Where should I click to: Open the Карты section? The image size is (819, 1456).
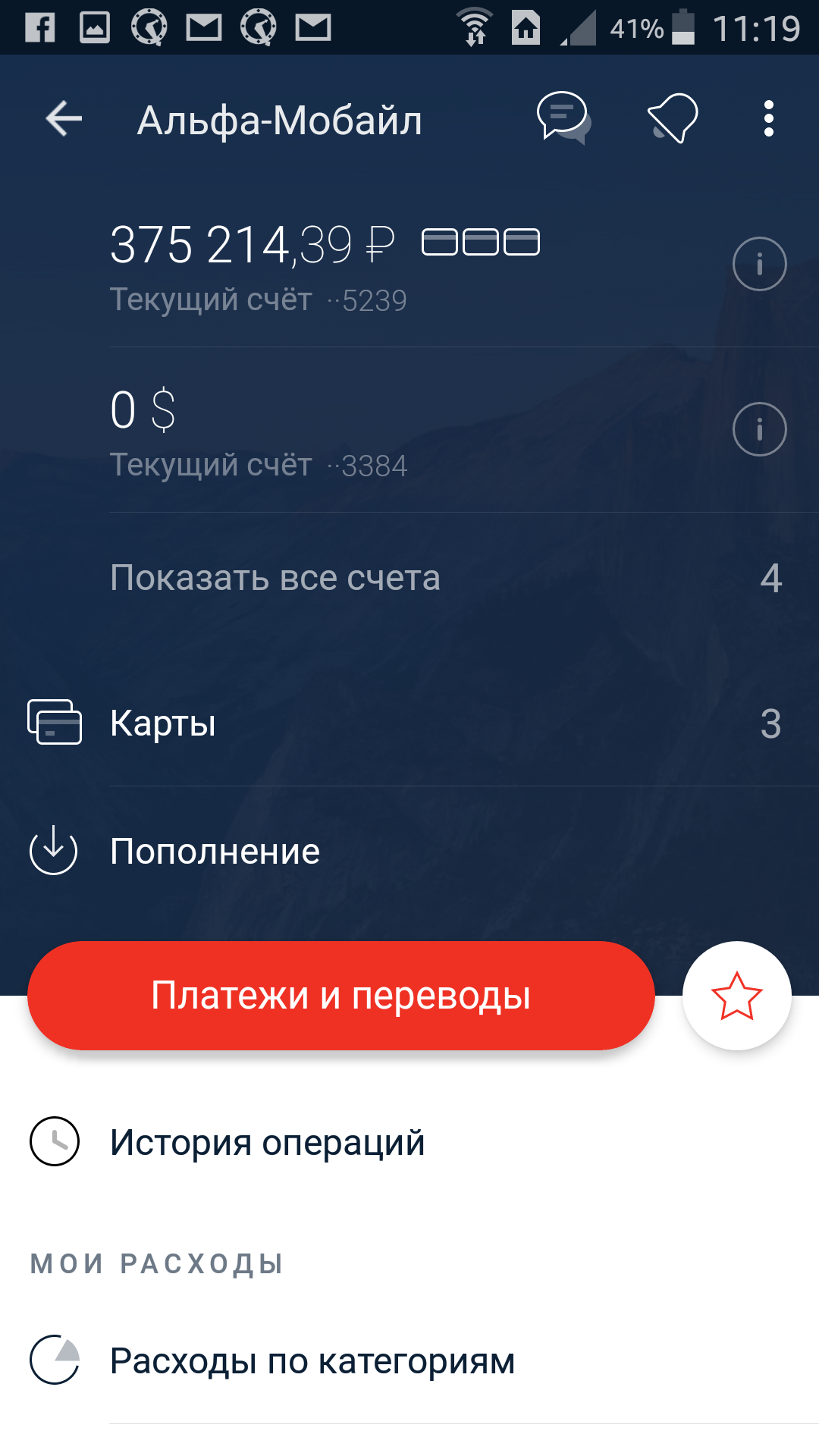click(x=409, y=723)
